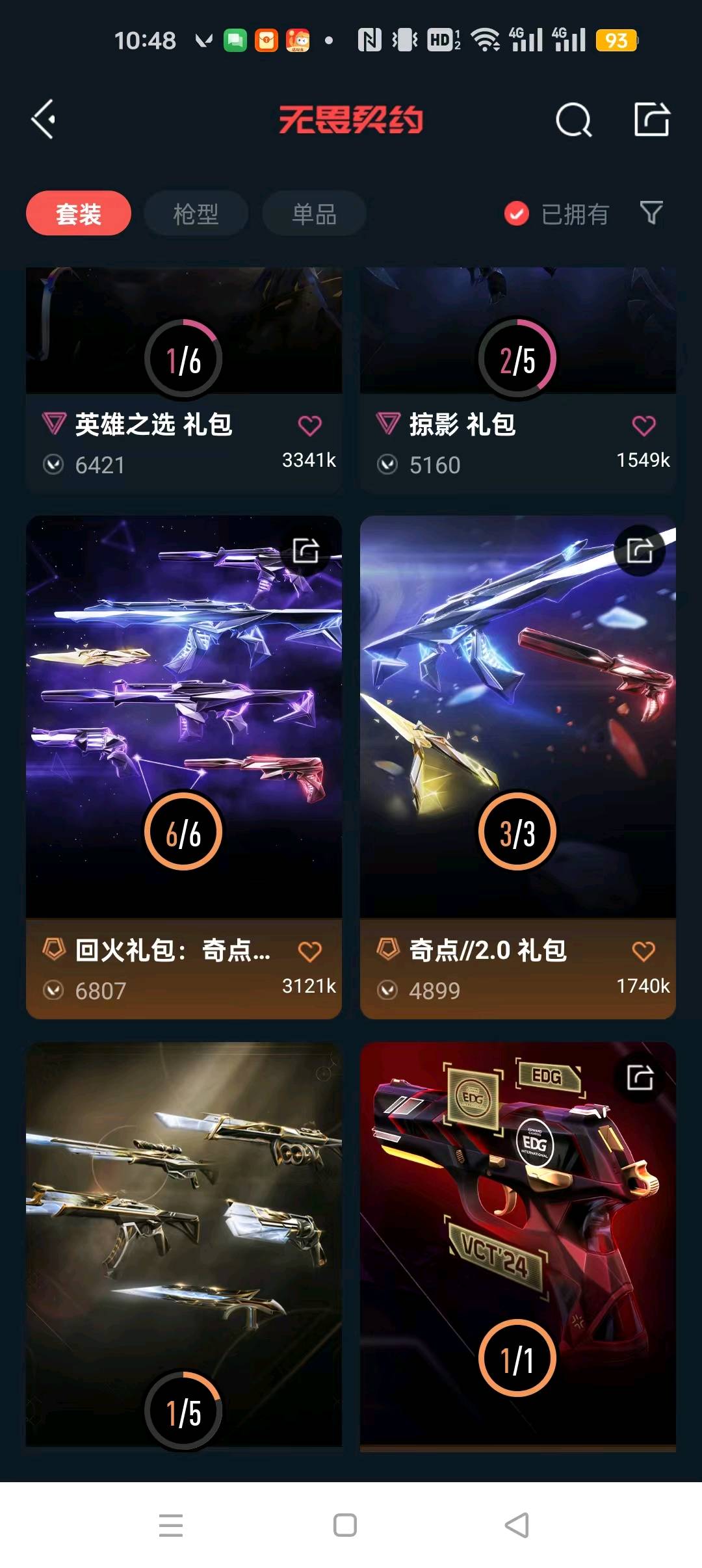The height and width of the screenshot is (1568, 702).
Task: Share the 回火礼包：奇点 bundle
Action: (305, 551)
